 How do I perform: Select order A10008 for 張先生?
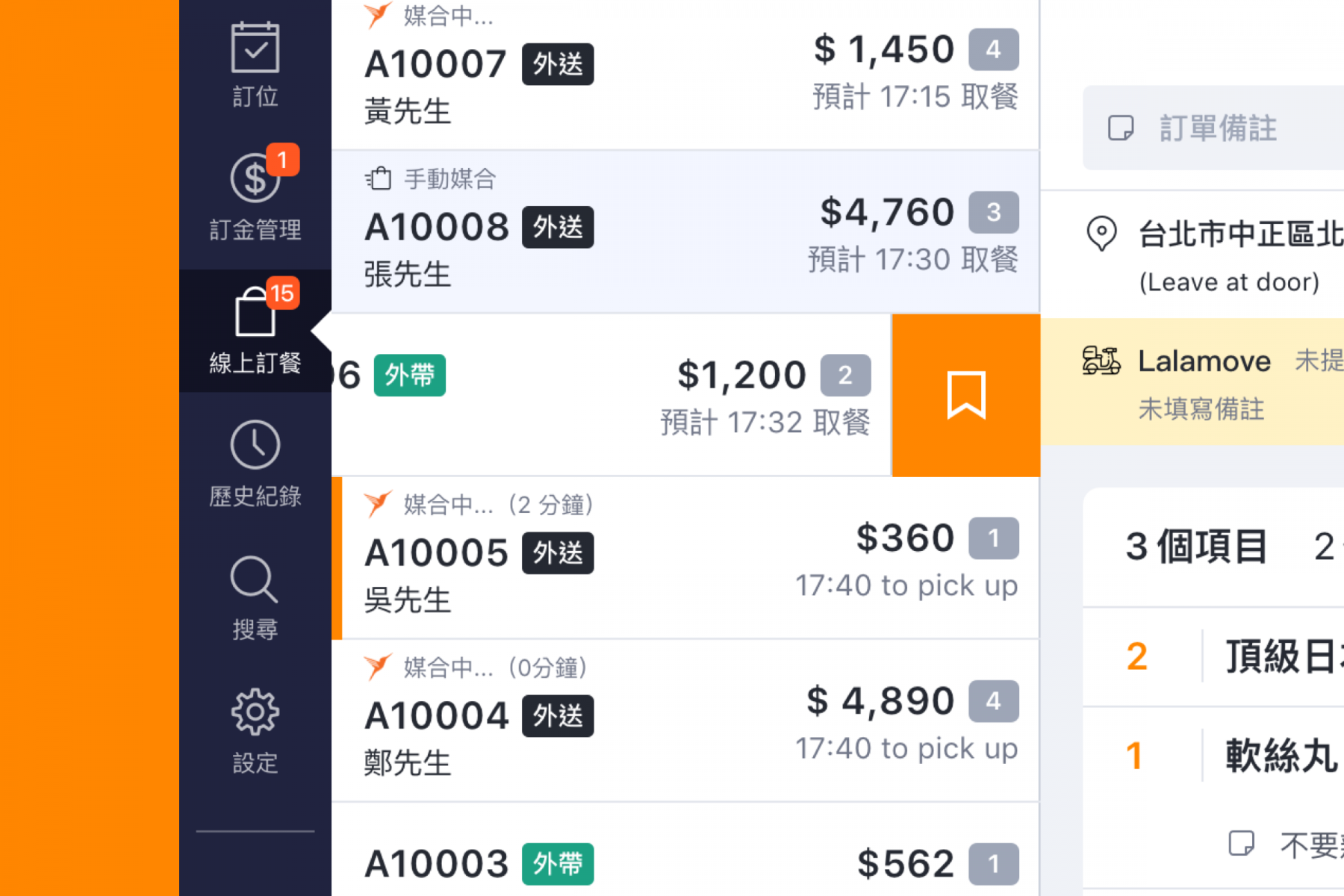click(x=684, y=231)
